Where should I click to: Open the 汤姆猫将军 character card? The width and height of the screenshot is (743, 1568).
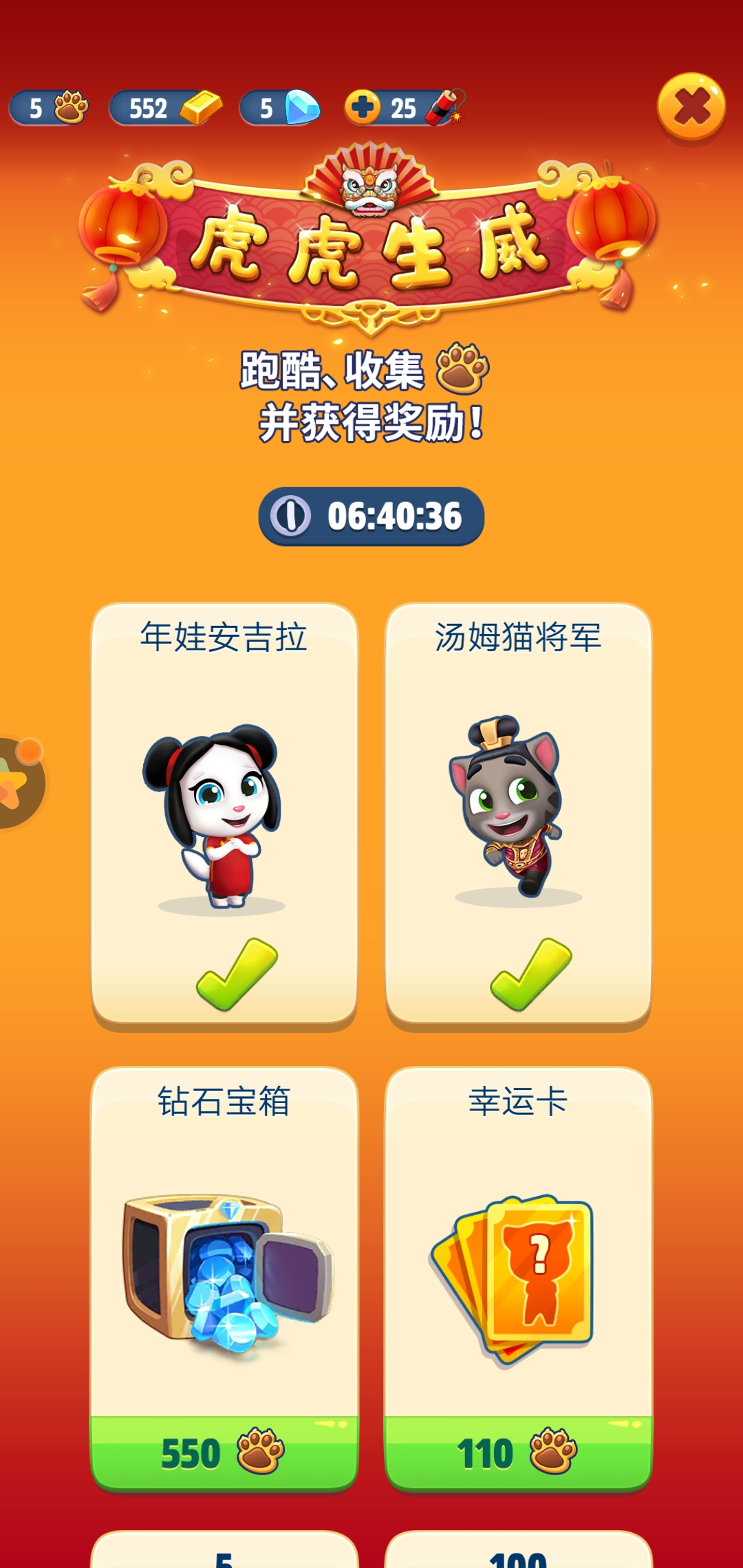(x=518, y=815)
